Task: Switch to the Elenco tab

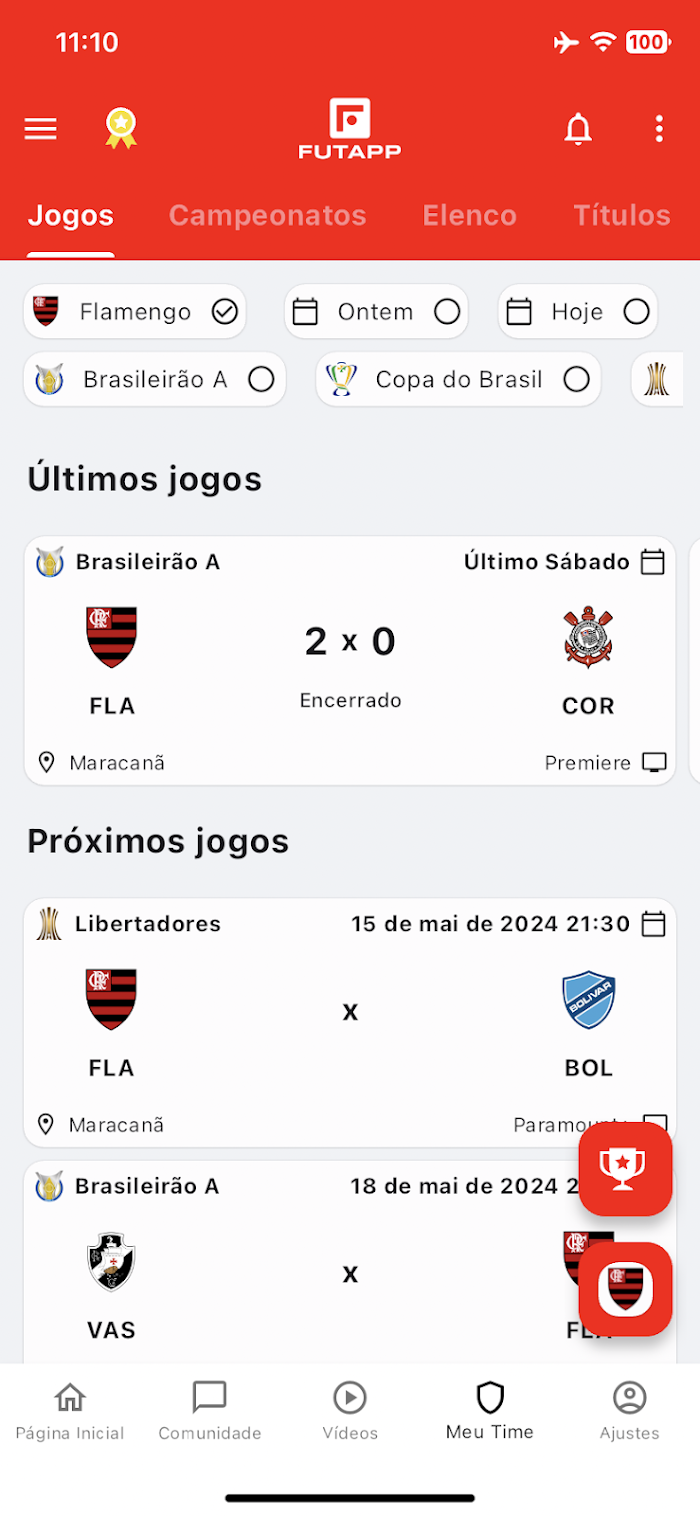Action: click(469, 215)
